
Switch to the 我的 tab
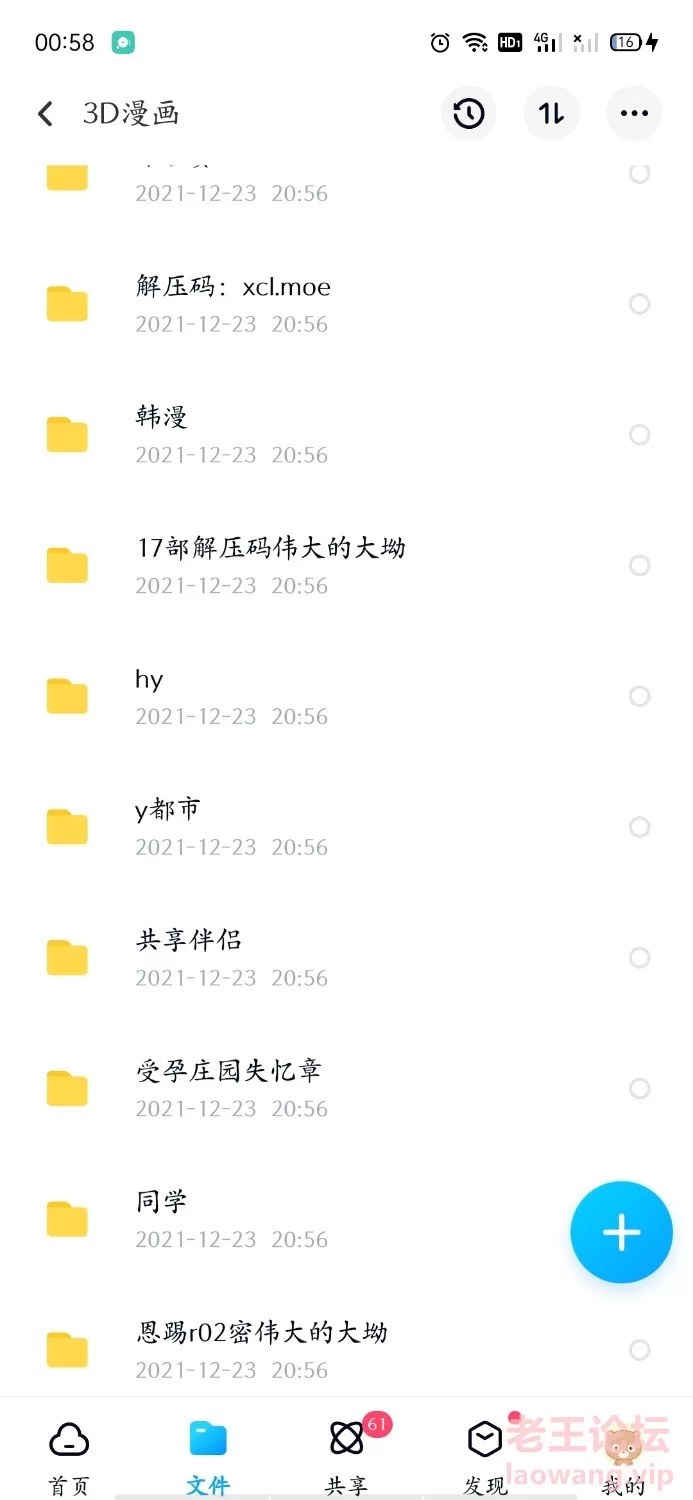point(623,1457)
